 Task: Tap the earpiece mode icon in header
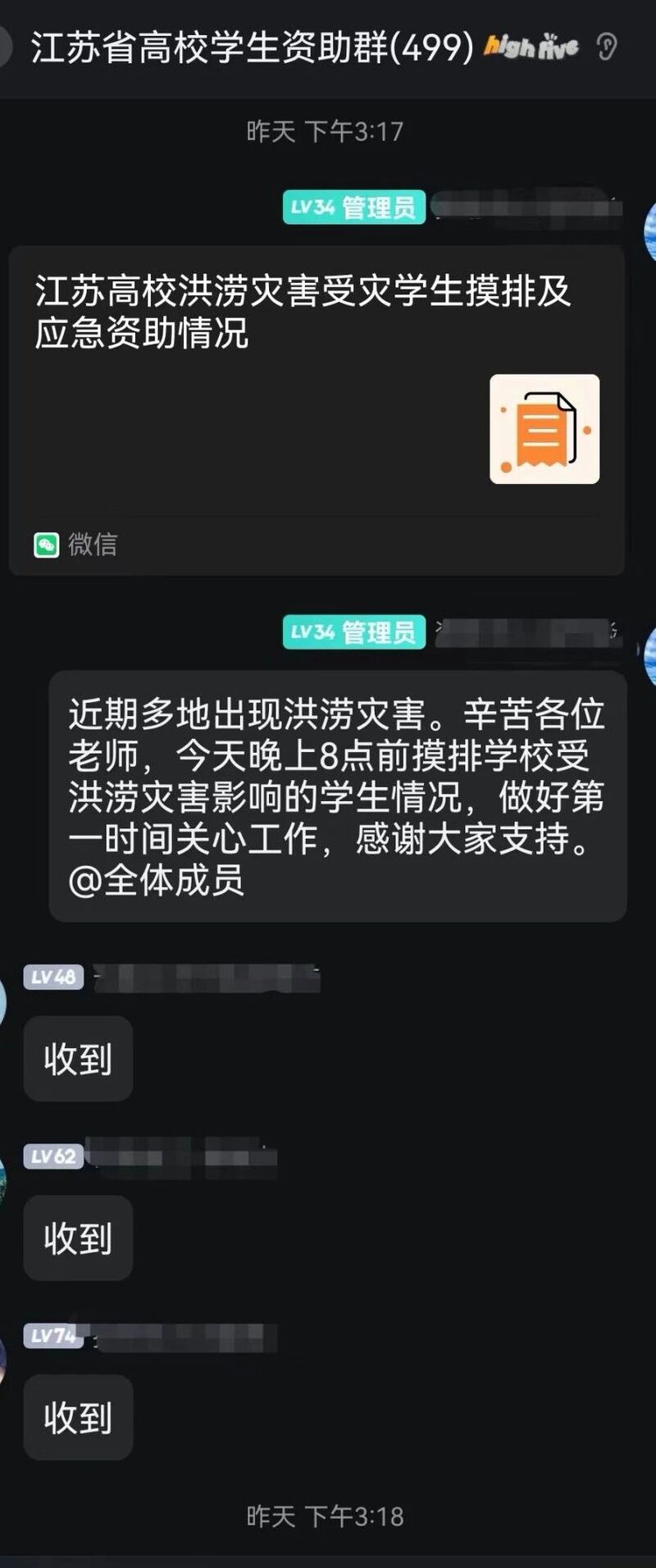607,48
